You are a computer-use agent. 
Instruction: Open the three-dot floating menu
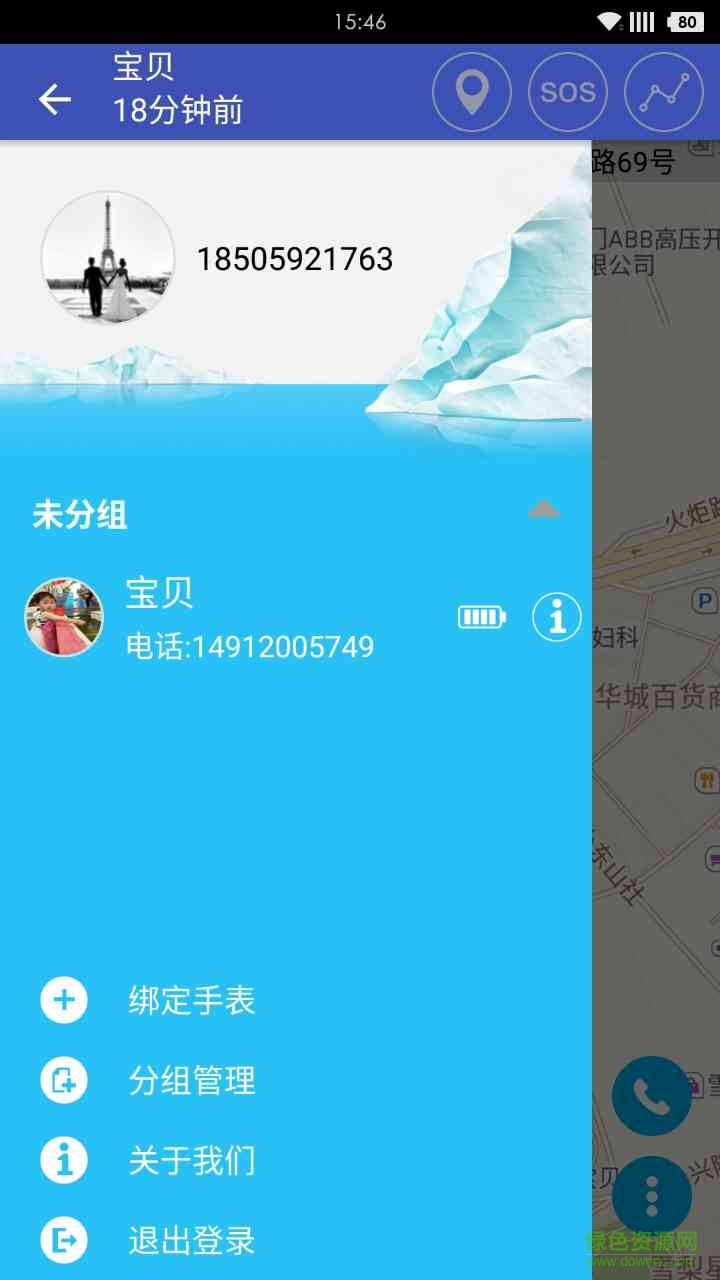click(x=652, y=1196)
